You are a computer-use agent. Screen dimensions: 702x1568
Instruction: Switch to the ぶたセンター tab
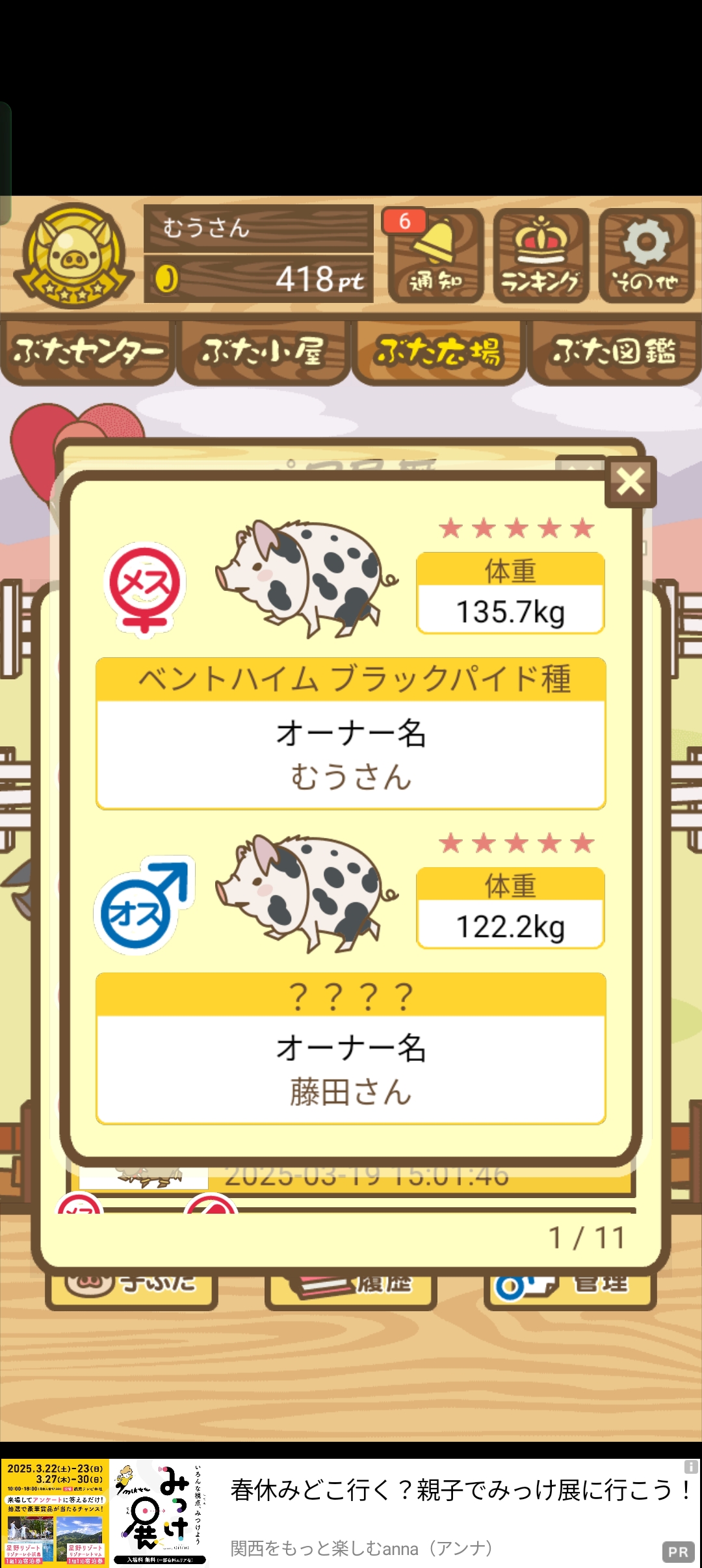(88, 352)
